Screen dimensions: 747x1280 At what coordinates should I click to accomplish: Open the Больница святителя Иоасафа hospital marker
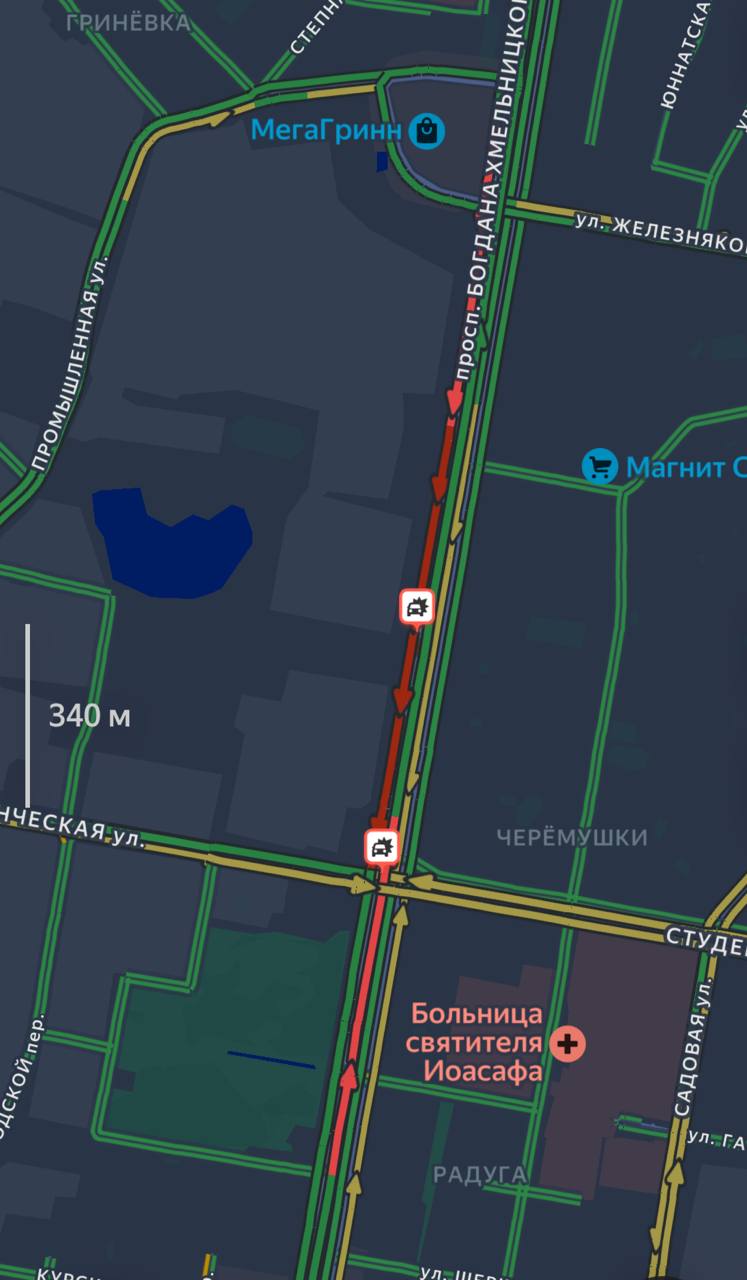point(568,1045)
